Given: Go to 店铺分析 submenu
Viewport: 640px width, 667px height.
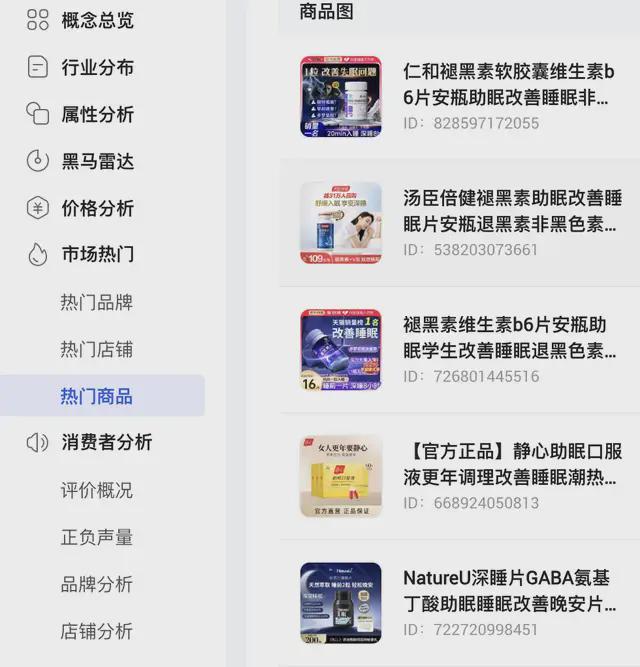Looking at the screenshot, I should (96, 631).
